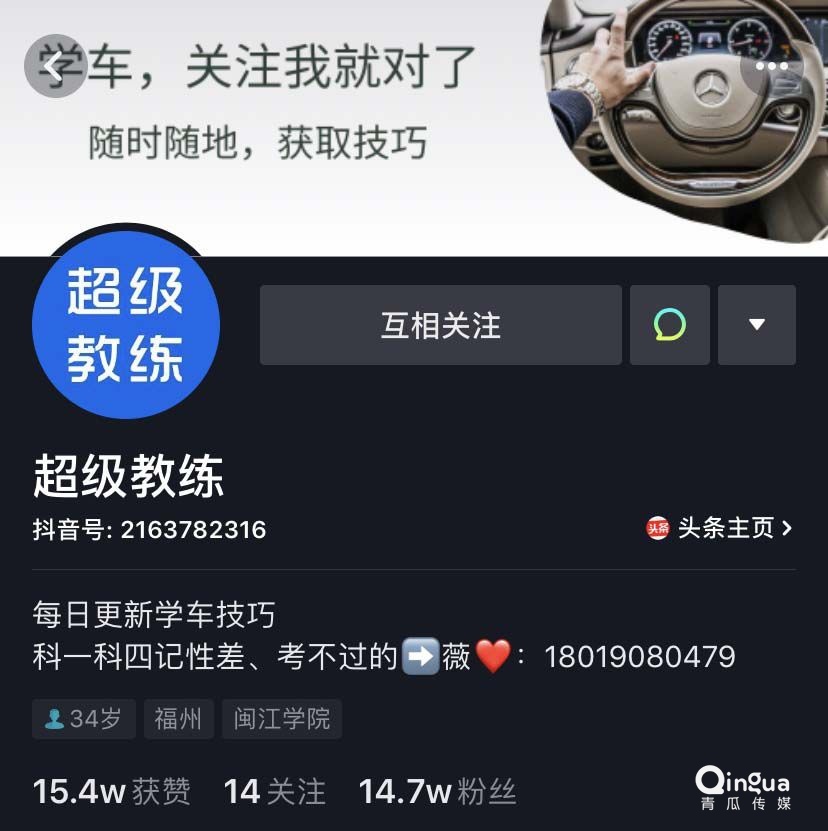Viewport: 828px width, 831px height.
Task: Check likes by tapping 15.4w获赞
Action: [x=110, y=791]
